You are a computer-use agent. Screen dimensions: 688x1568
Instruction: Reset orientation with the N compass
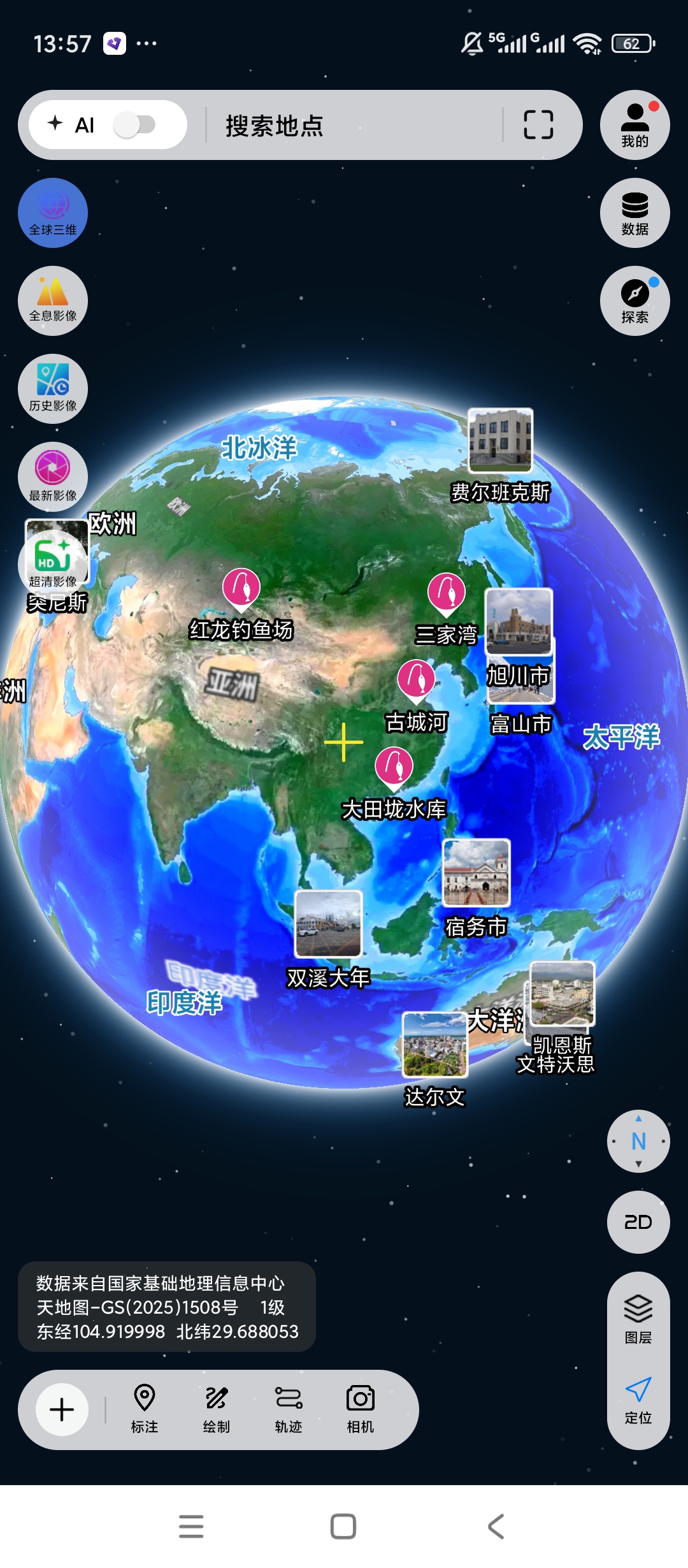[638, 1141]
